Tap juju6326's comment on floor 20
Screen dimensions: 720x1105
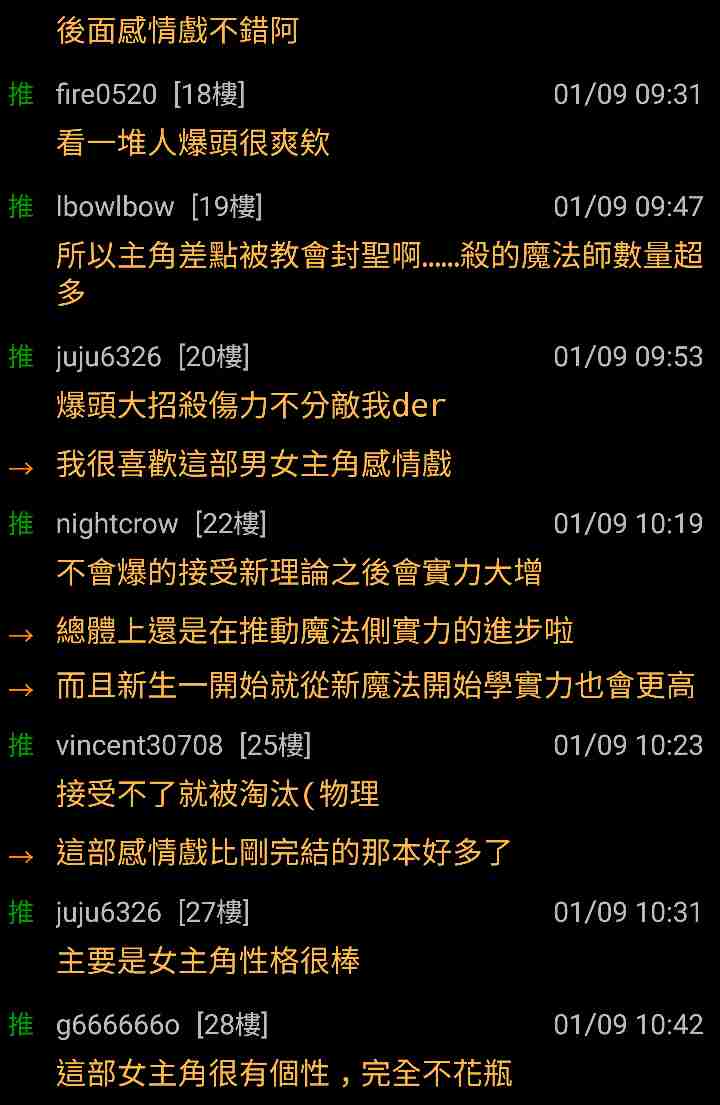[250, 405]
